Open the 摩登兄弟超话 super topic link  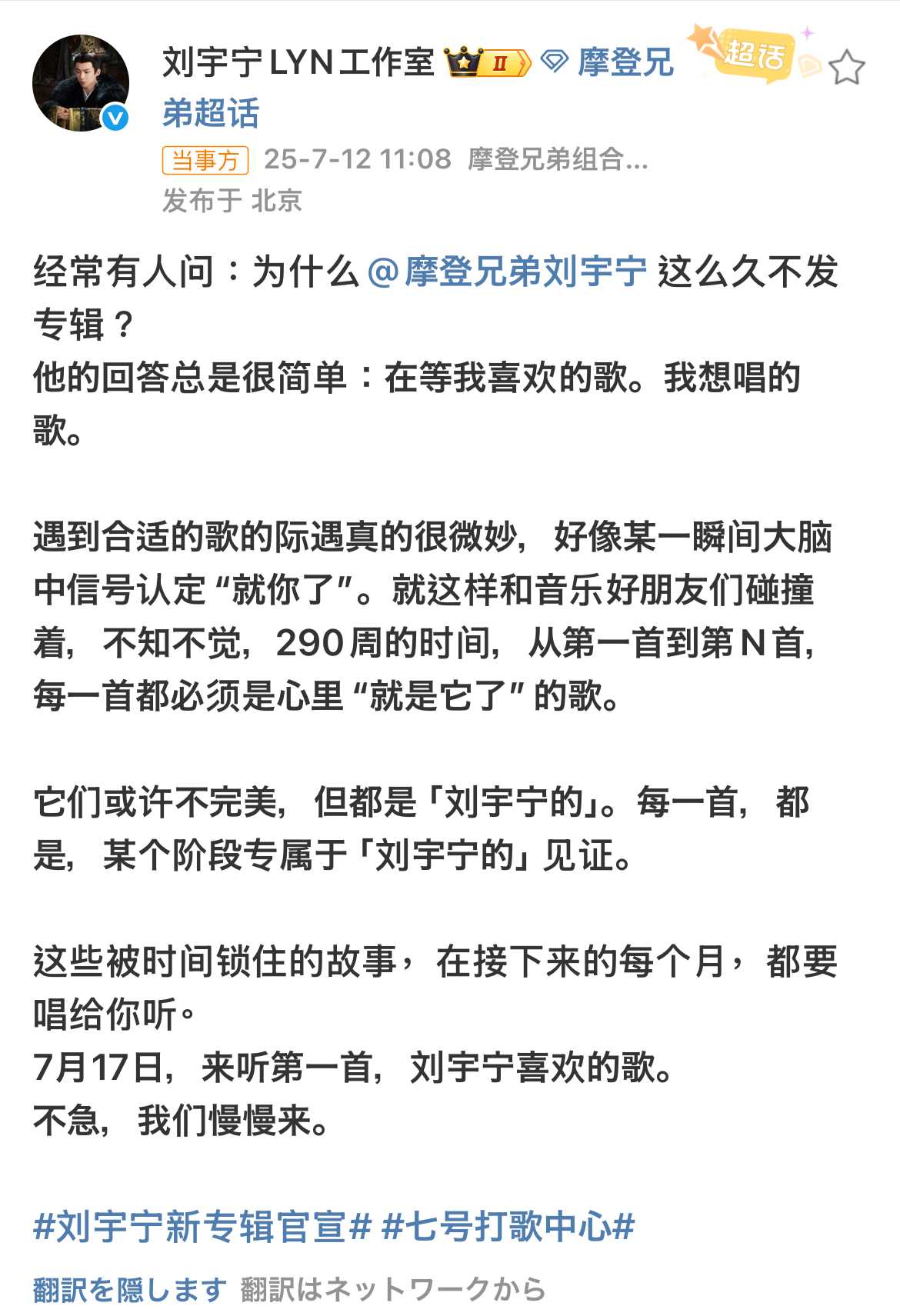624,63
